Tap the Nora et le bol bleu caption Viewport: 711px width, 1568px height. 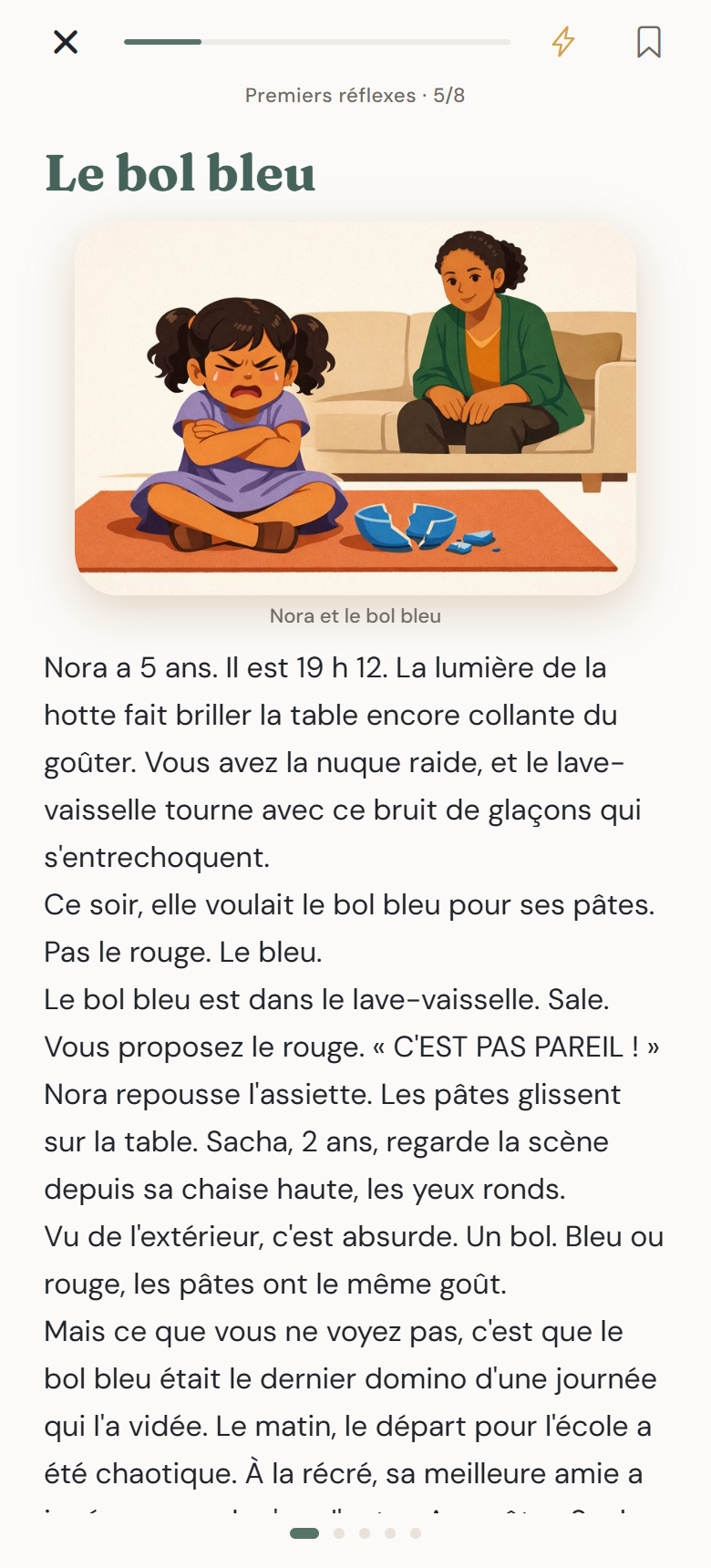[355, 615]
